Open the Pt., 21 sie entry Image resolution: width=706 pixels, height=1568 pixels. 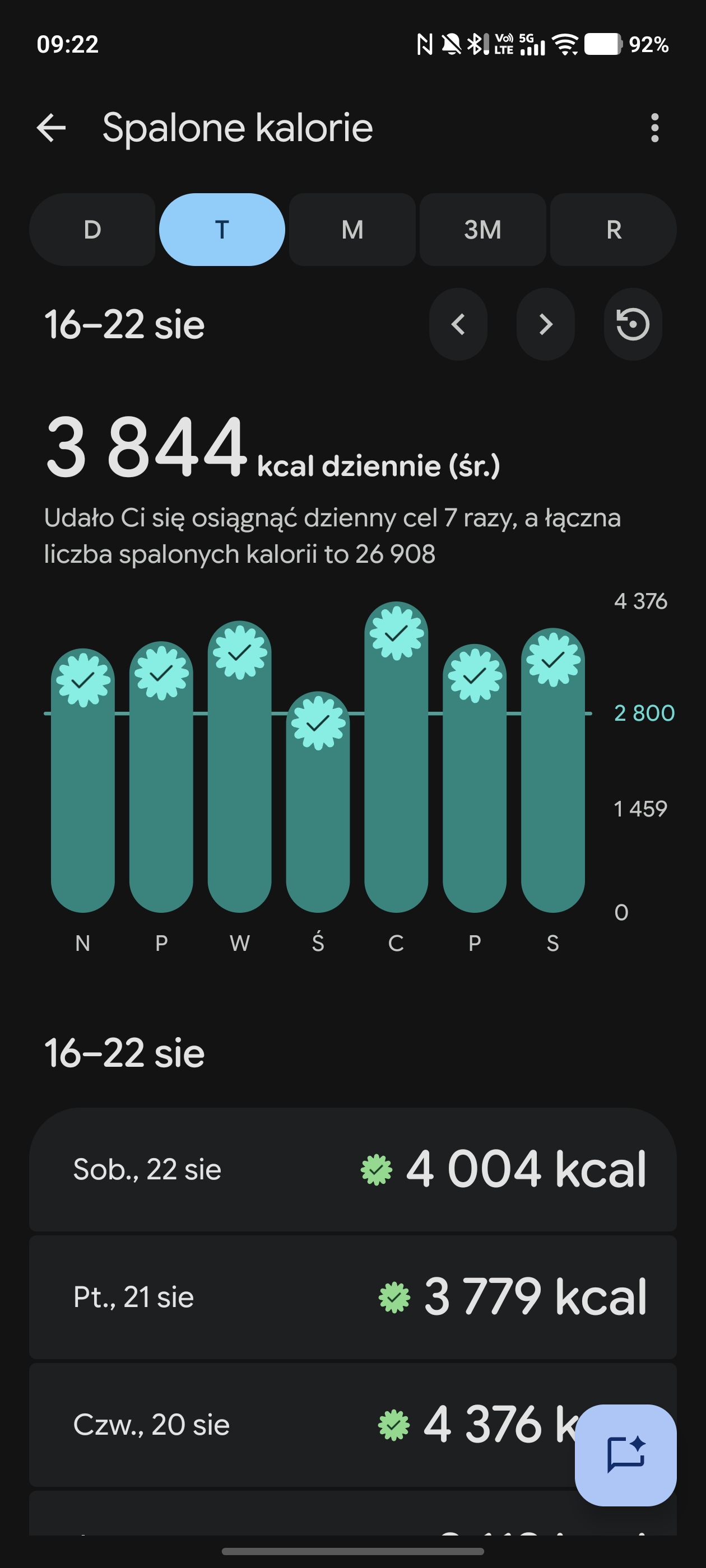tap(352, 1297)
